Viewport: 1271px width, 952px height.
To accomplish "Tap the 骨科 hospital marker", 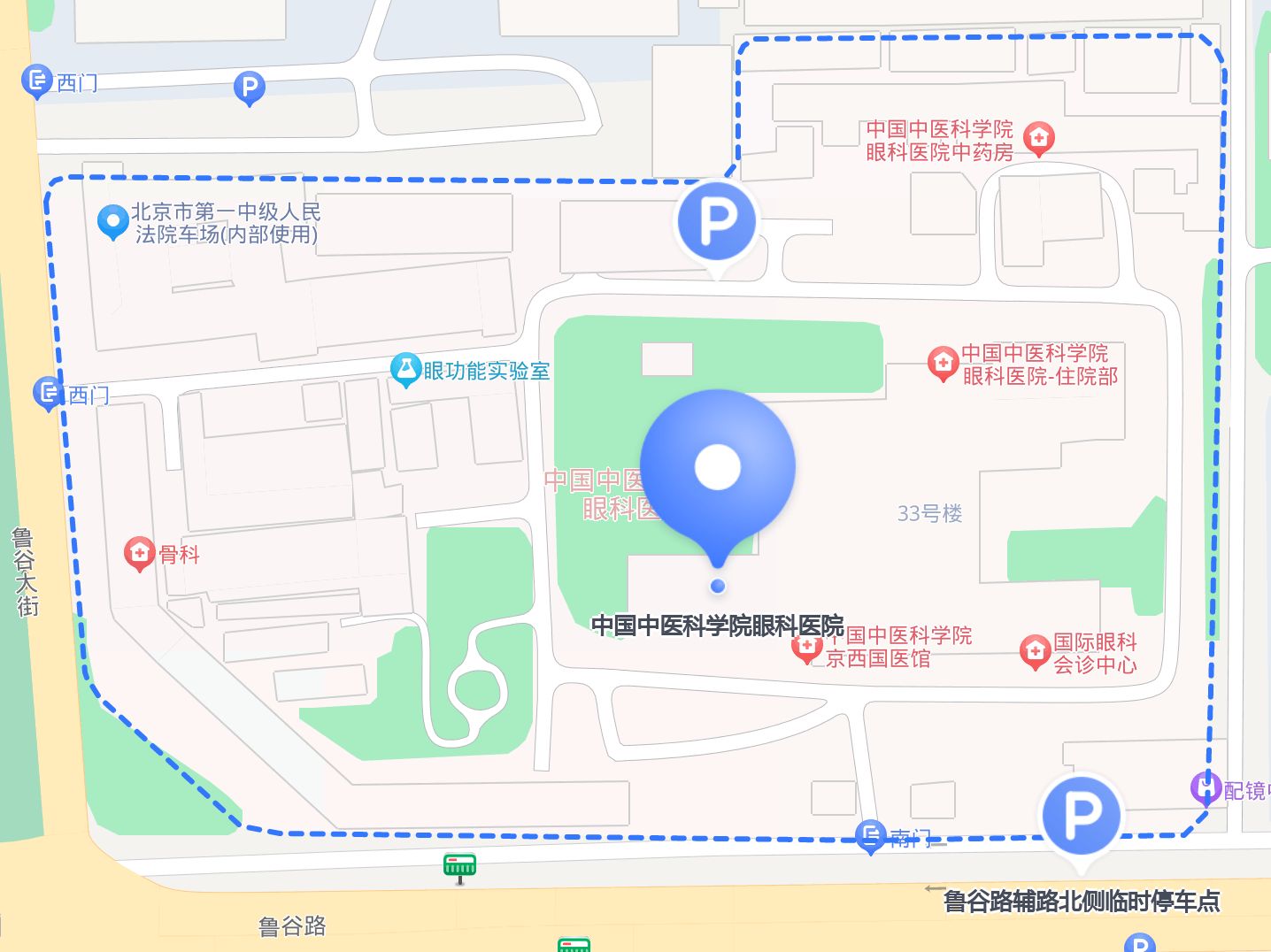I will (x=139, y=554).
